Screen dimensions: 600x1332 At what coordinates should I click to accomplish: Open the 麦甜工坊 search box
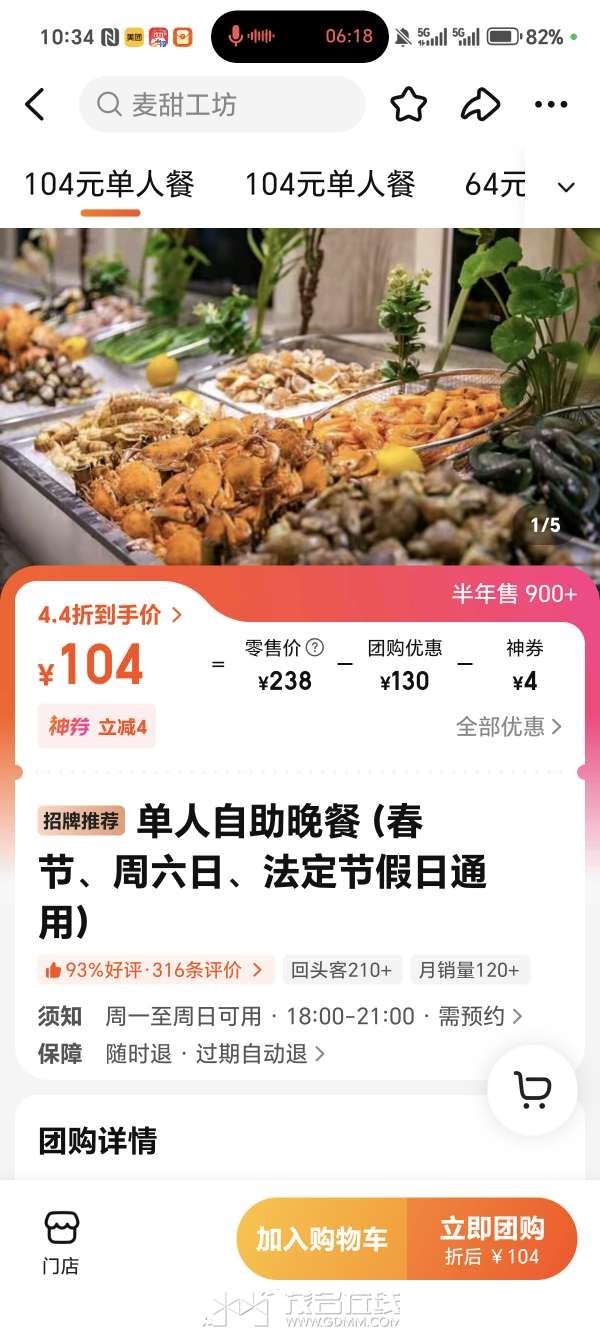click(222, 104)
